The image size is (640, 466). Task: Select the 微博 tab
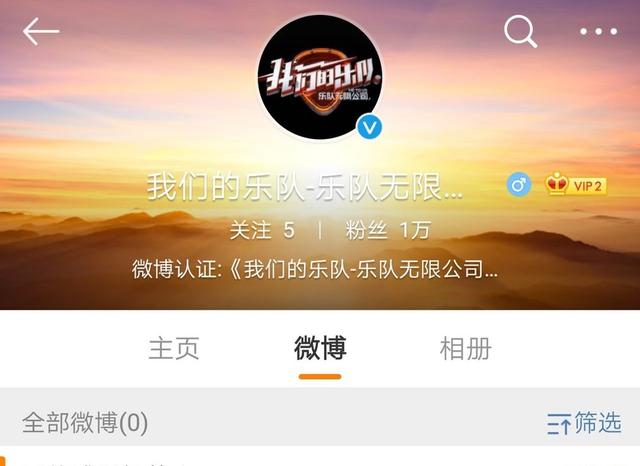point(320,348)
